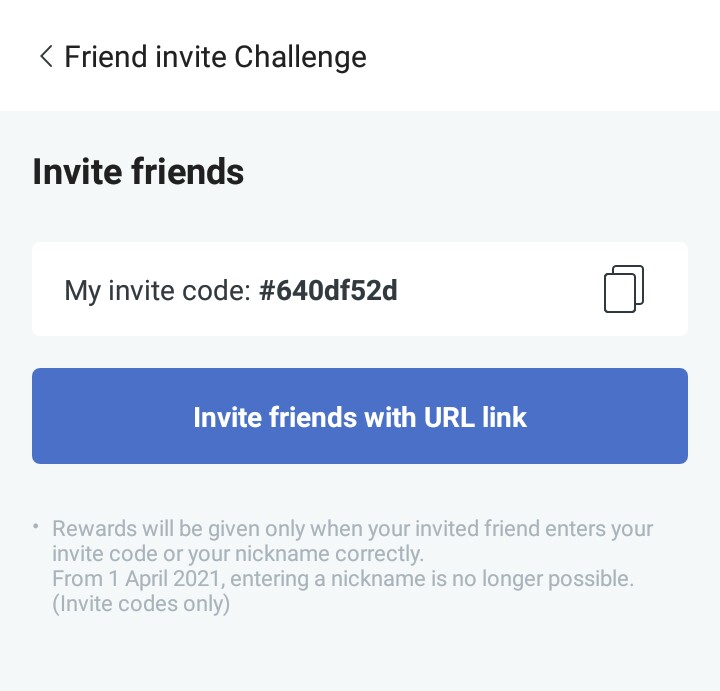Copy my invite code
Image resolution: width=720 pixels, height=691 pixels.
pyautogui.click(x=624, y=290)
